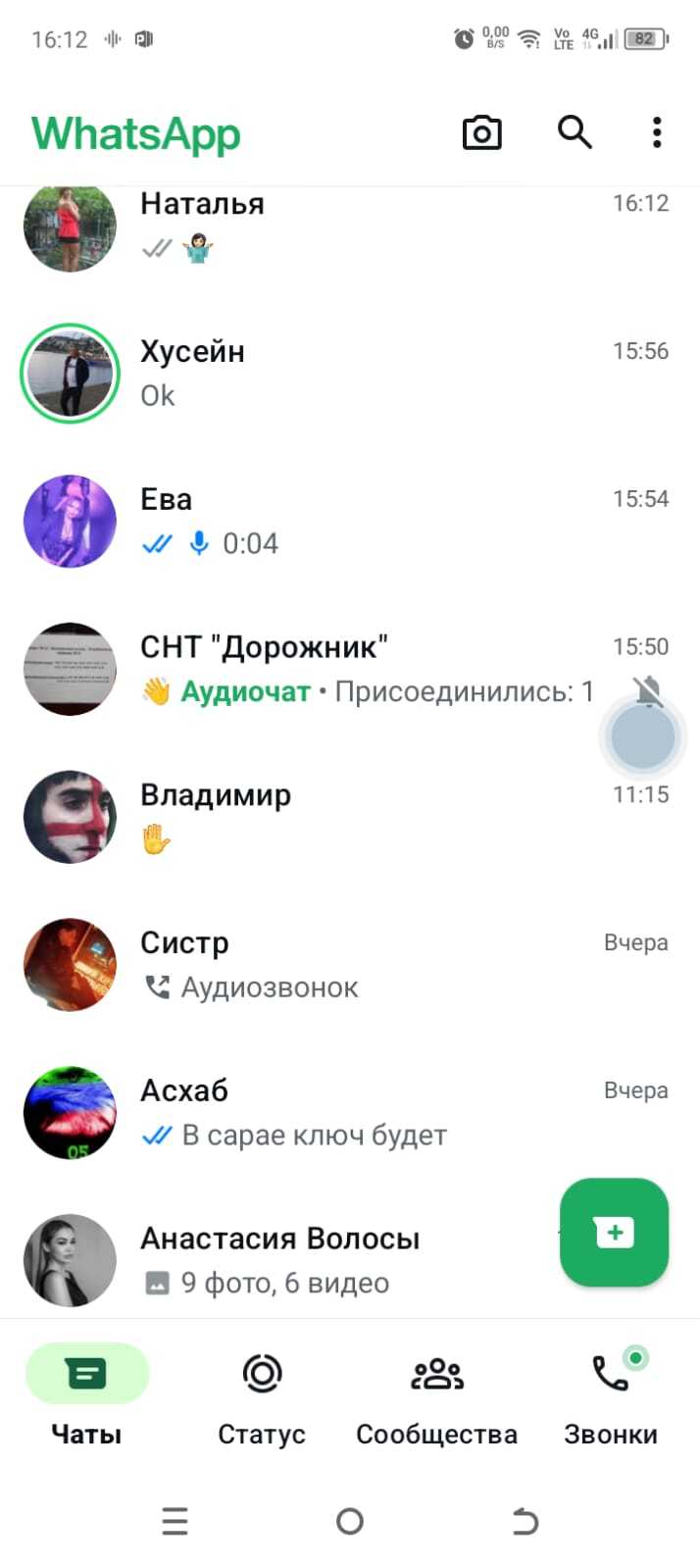
Task: Start a new chat with the green button
Action: point(614,1232)
